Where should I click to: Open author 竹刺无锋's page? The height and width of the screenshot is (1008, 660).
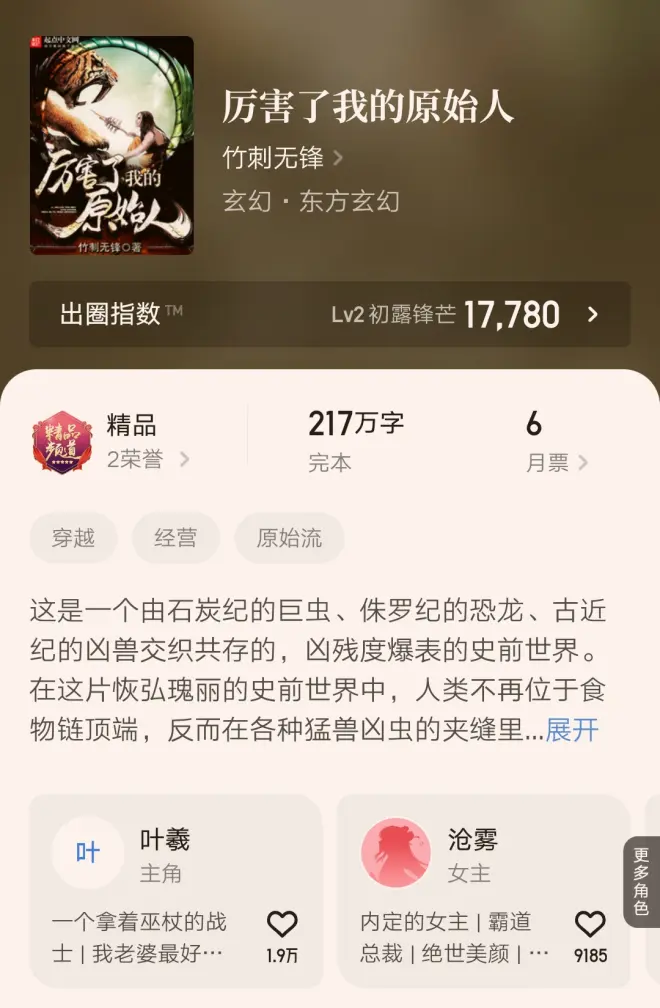(x=281, y=157)
